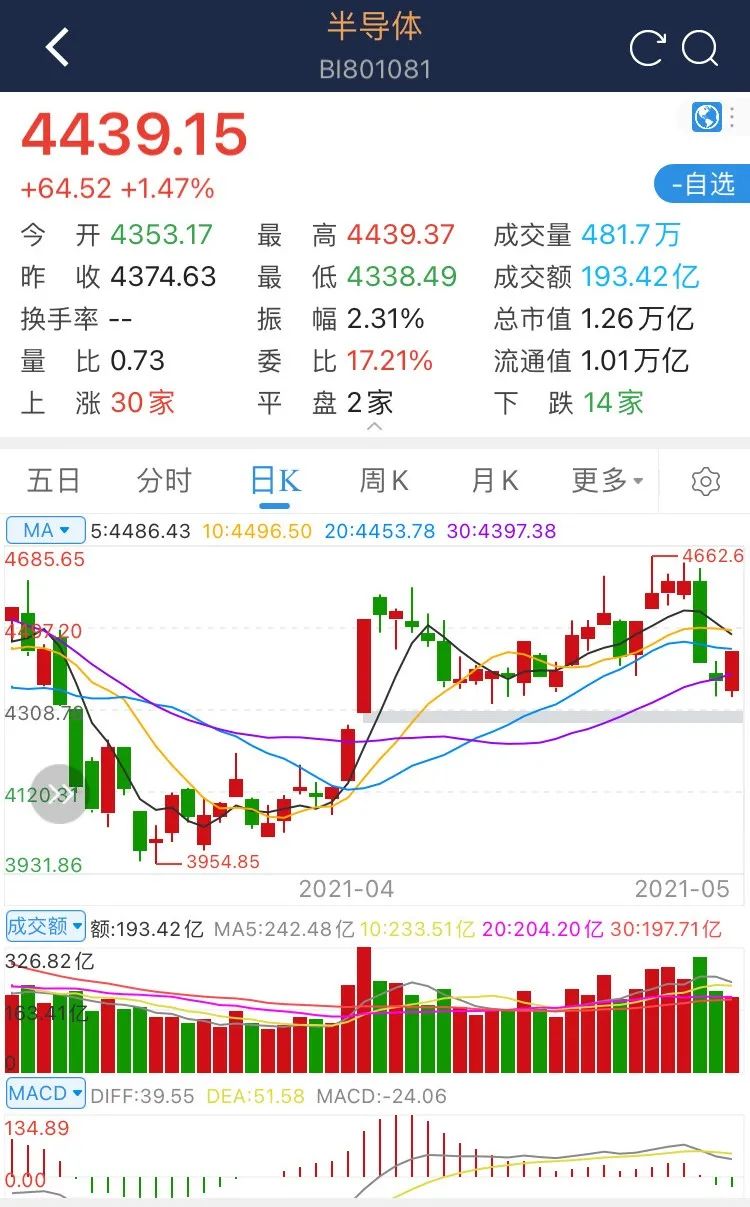750x1207 pixels.
Task: Remove from watchlist via -自选 button
Action: (x=702, y=184)
